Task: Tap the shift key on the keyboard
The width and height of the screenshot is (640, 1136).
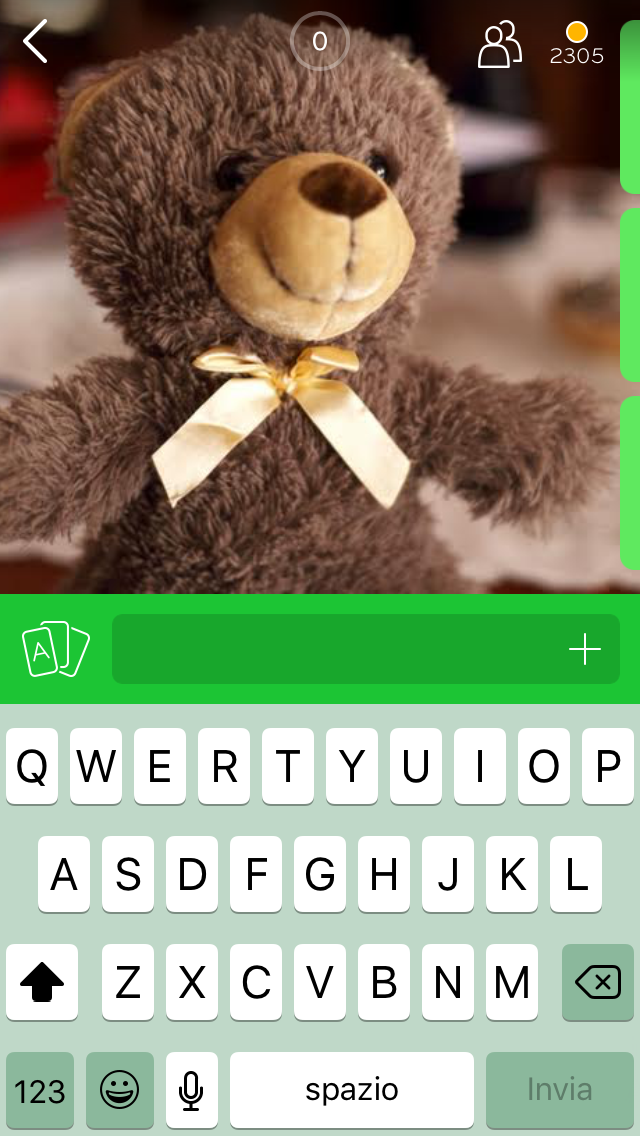Action: [x=42, y=983]
